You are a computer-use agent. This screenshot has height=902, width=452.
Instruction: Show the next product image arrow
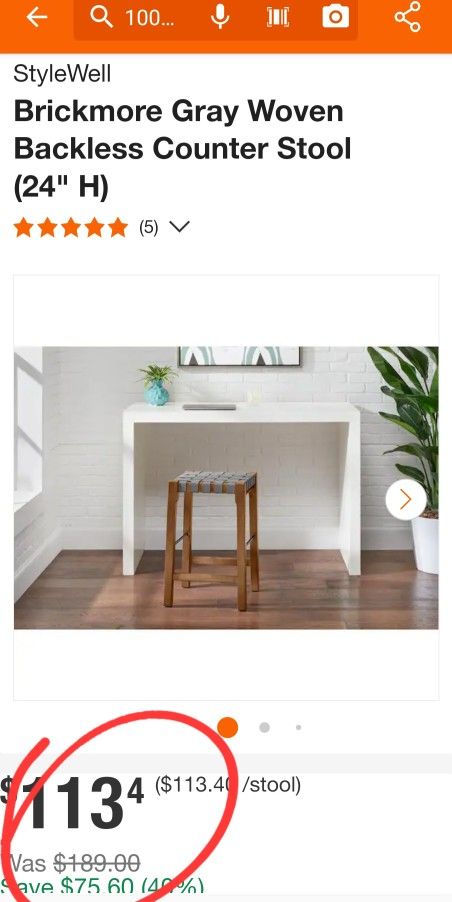(x=406, y=500)
